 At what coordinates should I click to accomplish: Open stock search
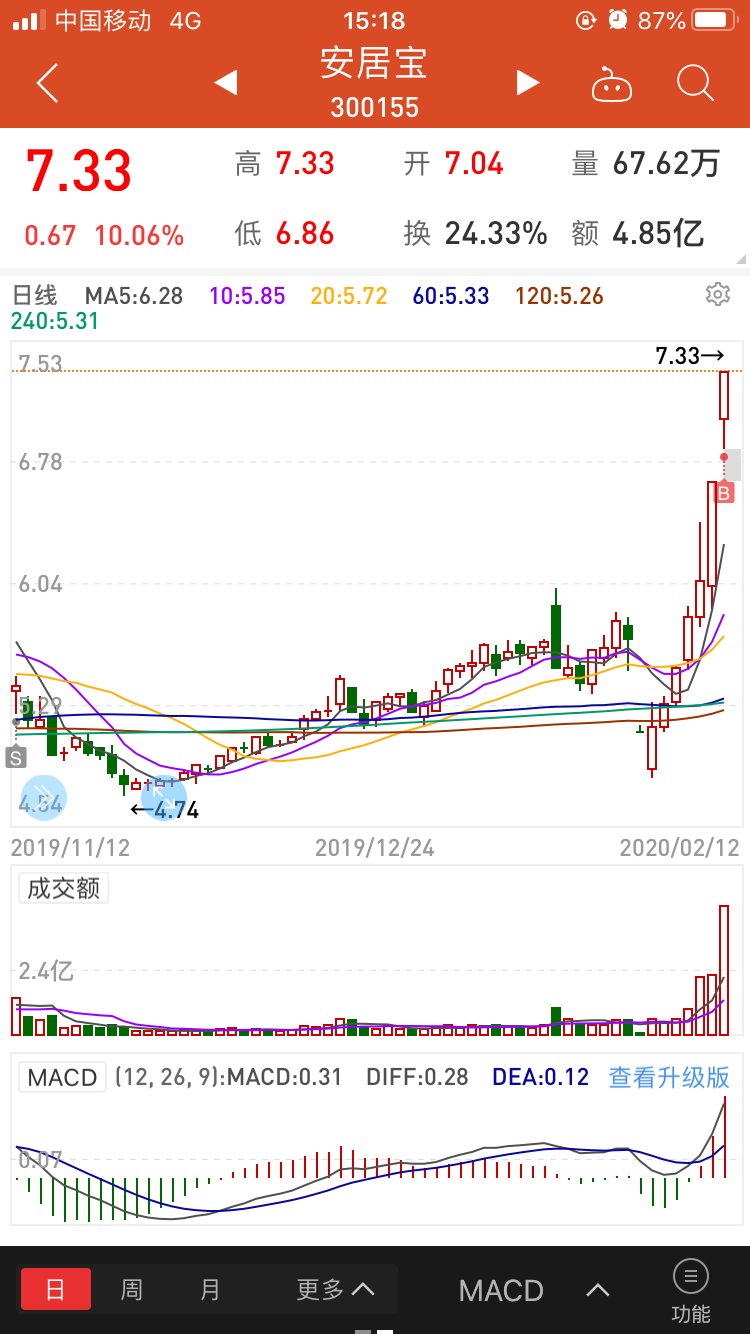click(x=694, y=83)
